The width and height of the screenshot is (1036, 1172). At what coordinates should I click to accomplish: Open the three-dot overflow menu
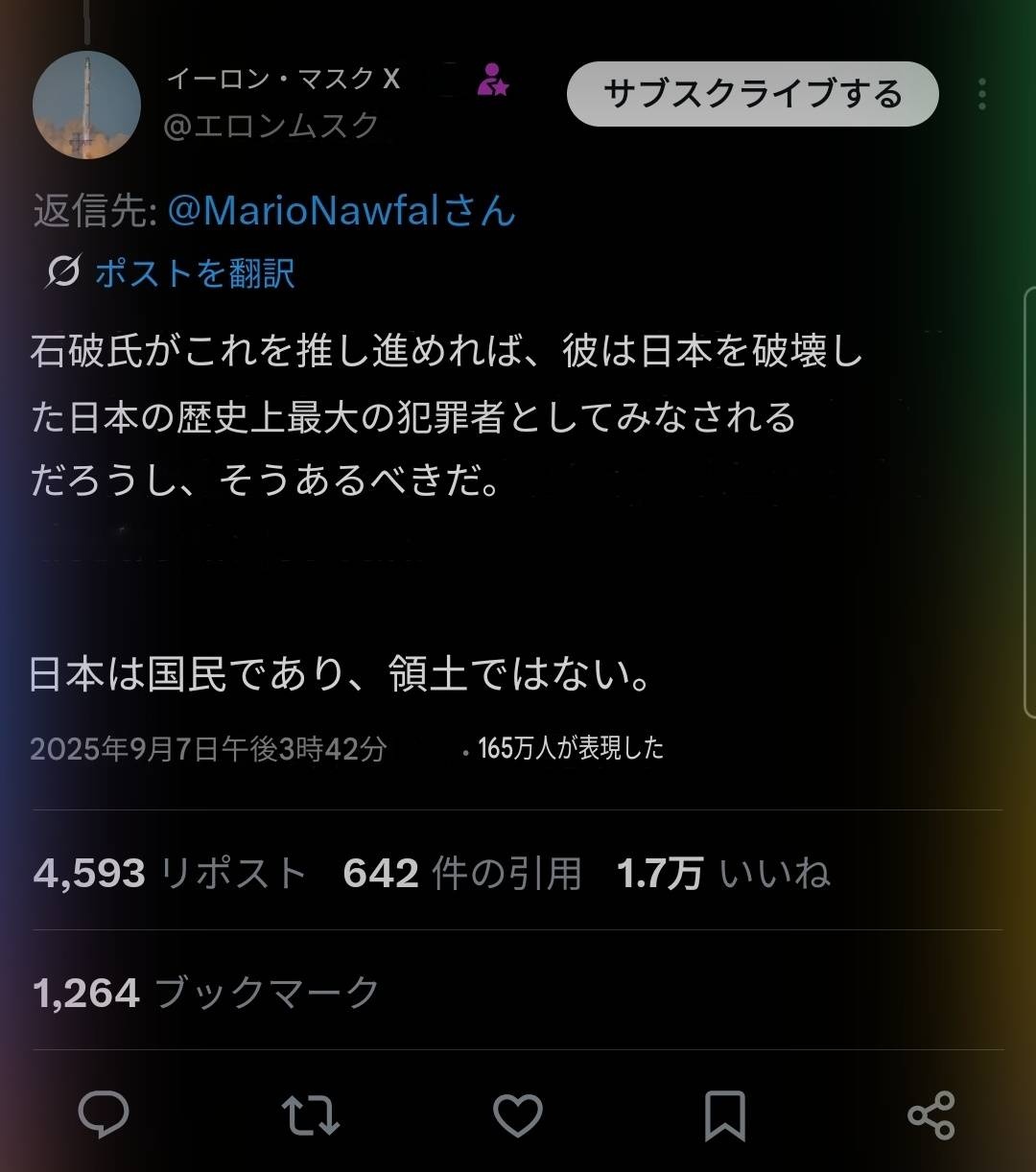(981, 94)
